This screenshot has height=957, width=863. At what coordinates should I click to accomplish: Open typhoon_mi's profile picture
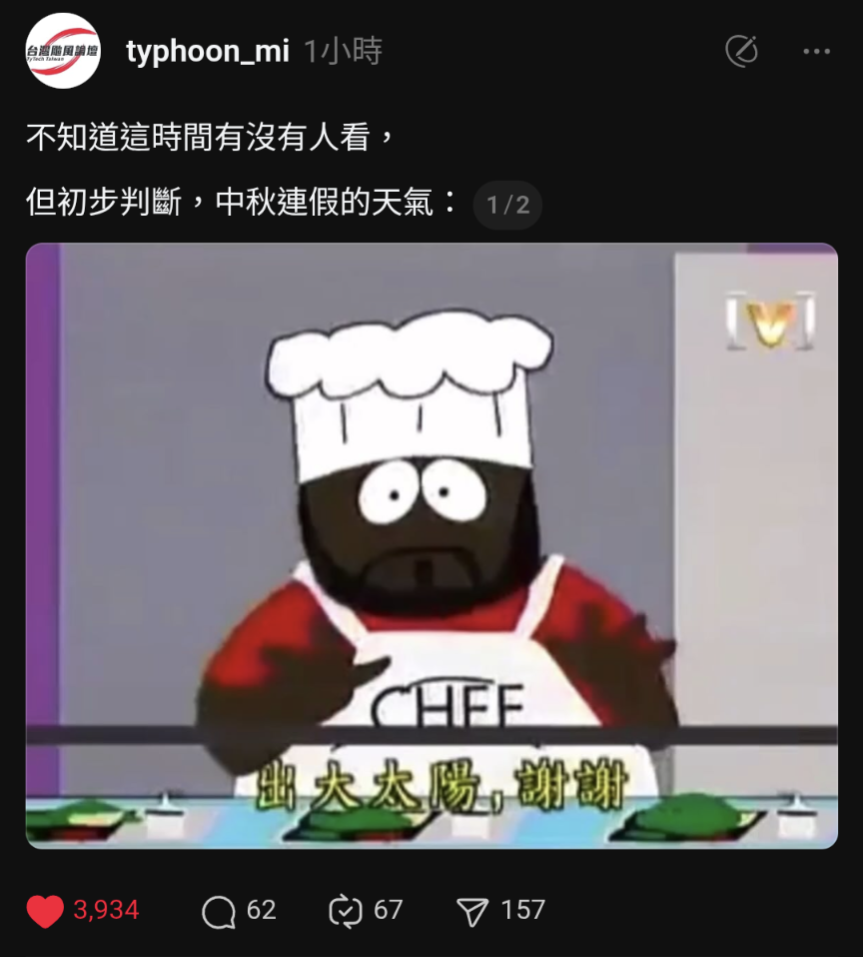(63, 51)
